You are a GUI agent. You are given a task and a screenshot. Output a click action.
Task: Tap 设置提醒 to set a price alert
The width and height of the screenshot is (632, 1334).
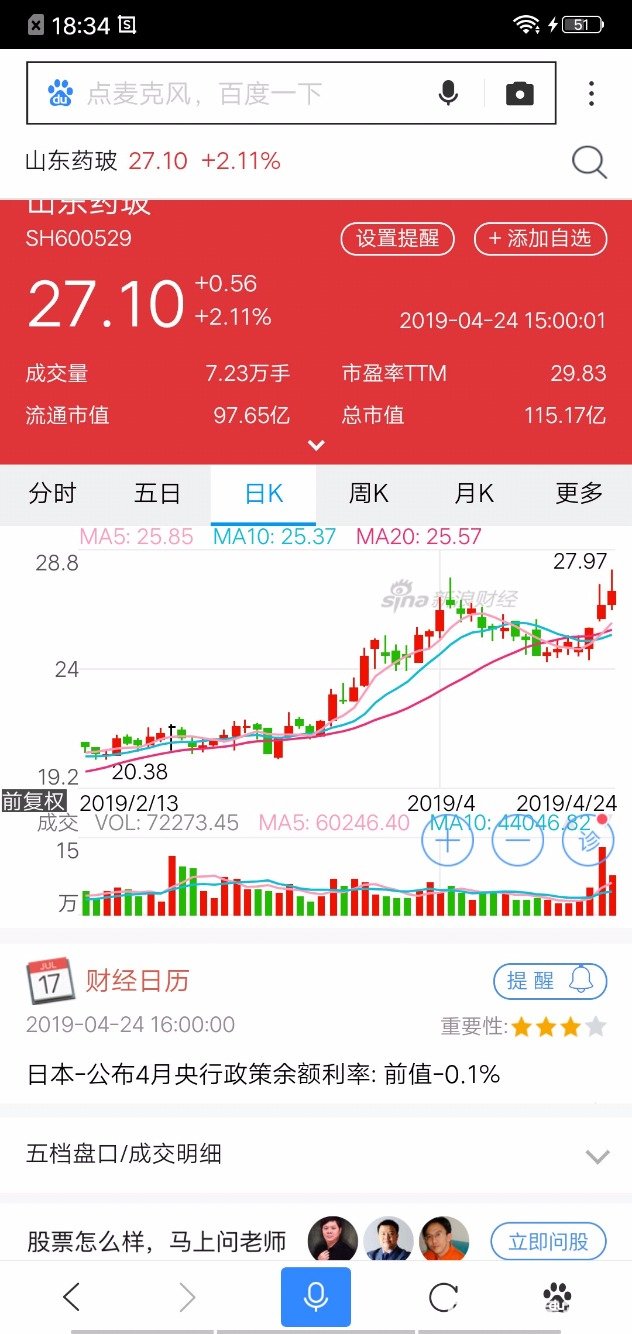pyautogui.click(x=398, y=238)
